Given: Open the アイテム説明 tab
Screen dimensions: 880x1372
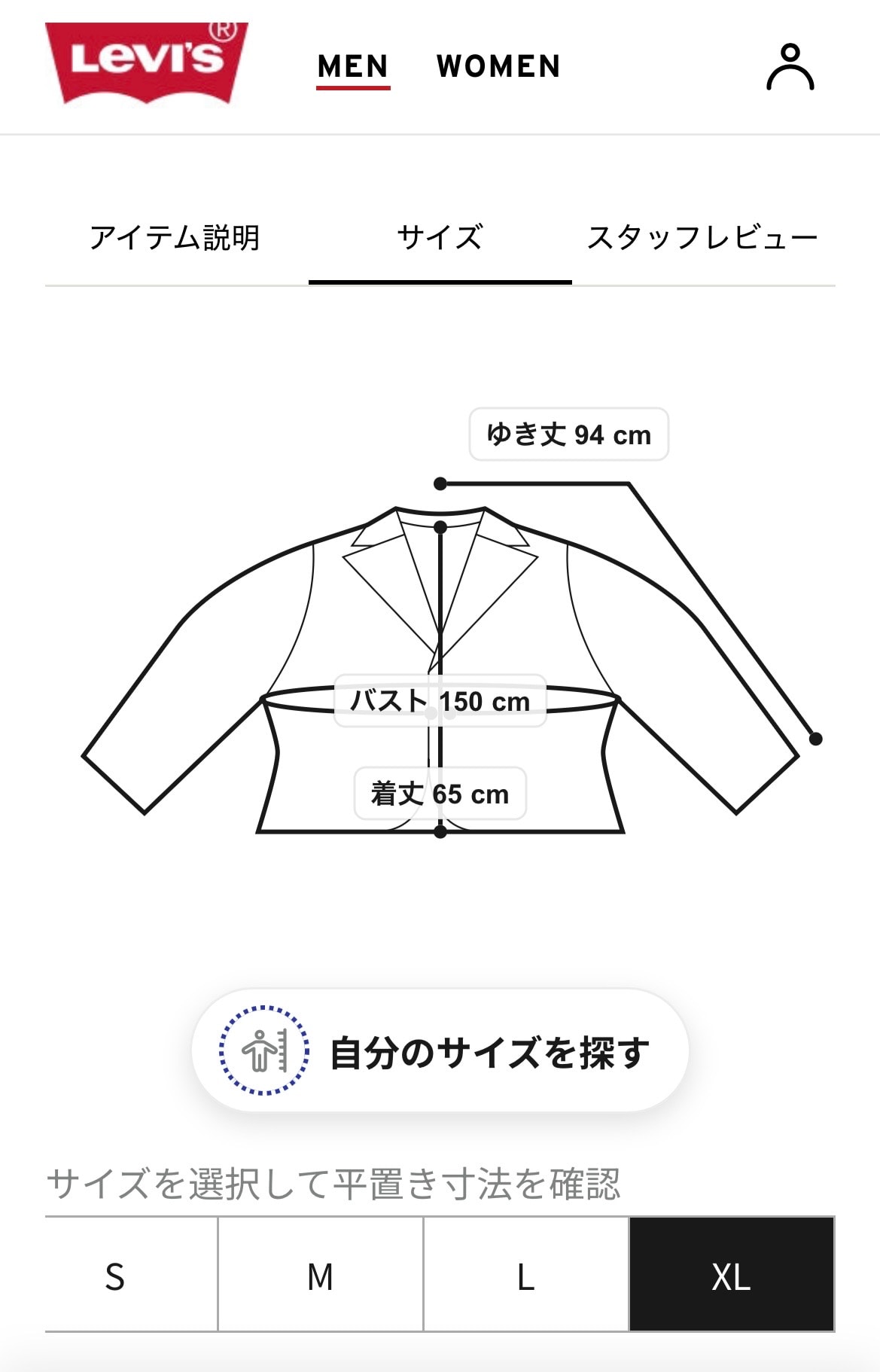Looking at the screenshot, I should 175,238.
